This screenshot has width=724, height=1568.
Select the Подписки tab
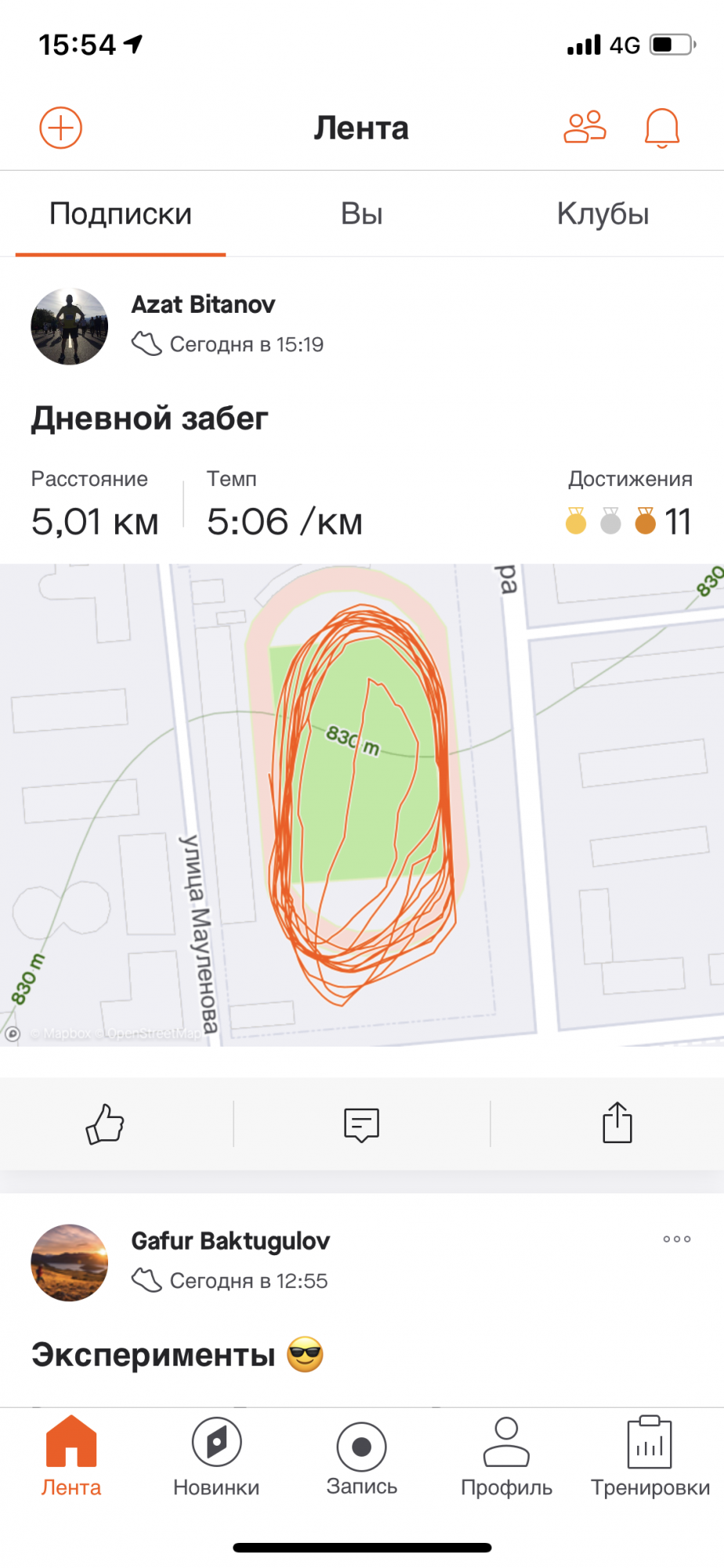tap(121, 214)
